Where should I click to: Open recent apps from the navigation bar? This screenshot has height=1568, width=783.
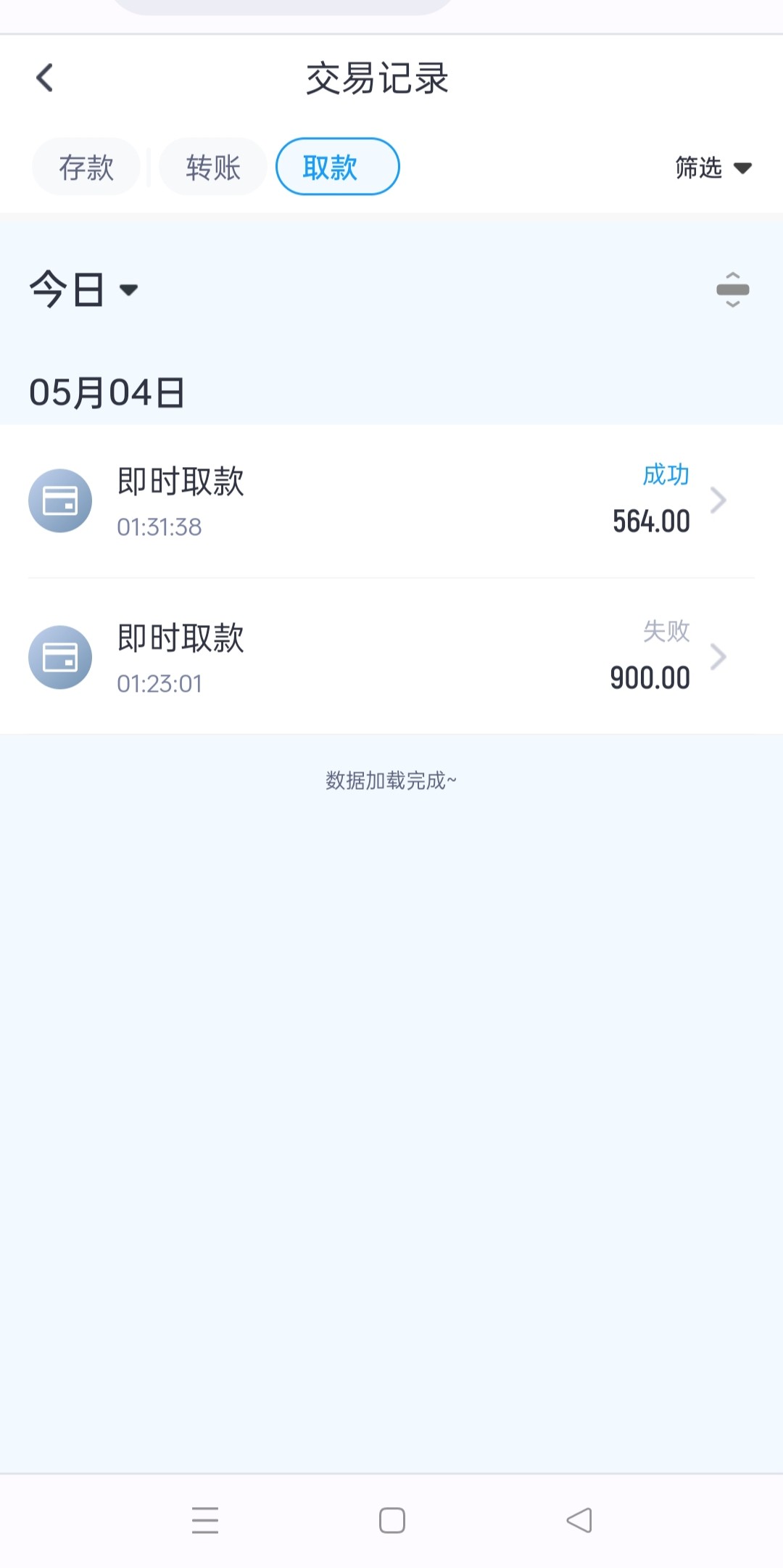[205, 1519]
